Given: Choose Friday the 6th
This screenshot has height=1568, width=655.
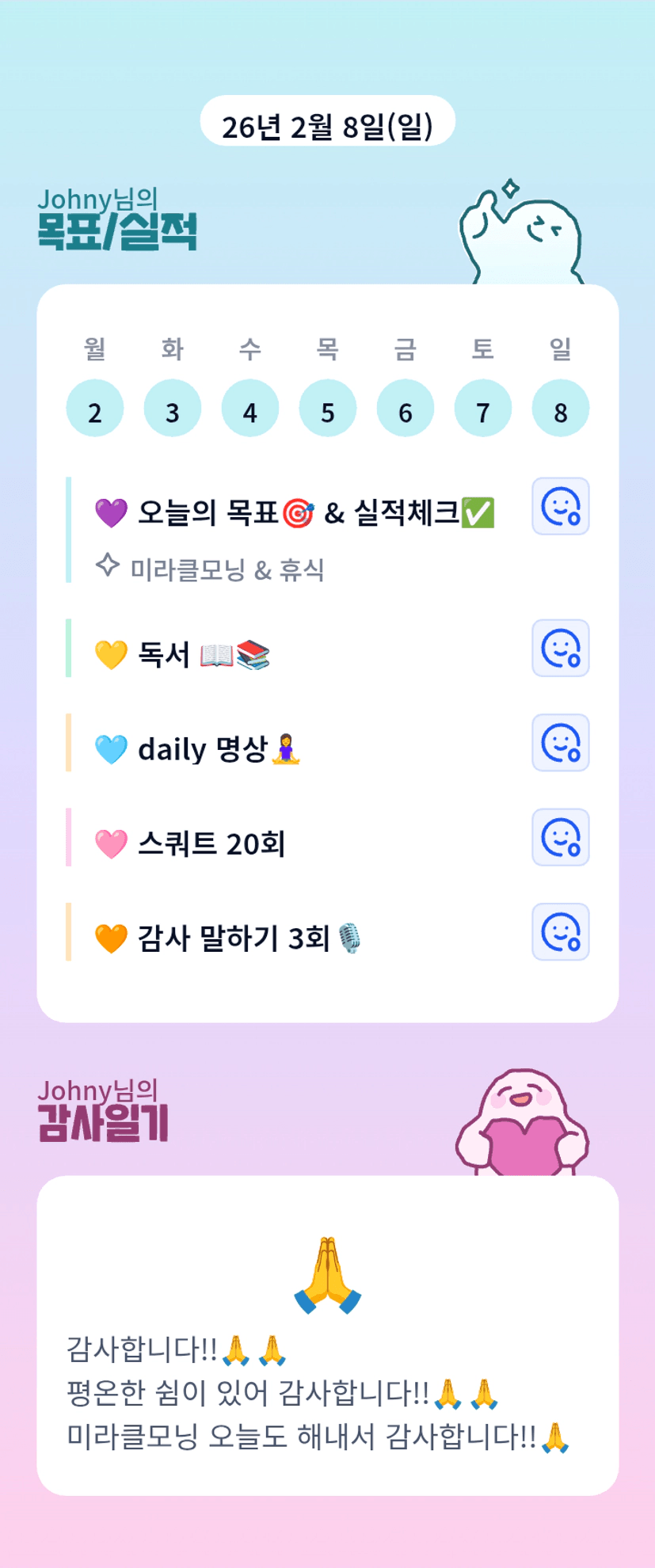Looking at the screenshot, I should [x=406, y=409].
